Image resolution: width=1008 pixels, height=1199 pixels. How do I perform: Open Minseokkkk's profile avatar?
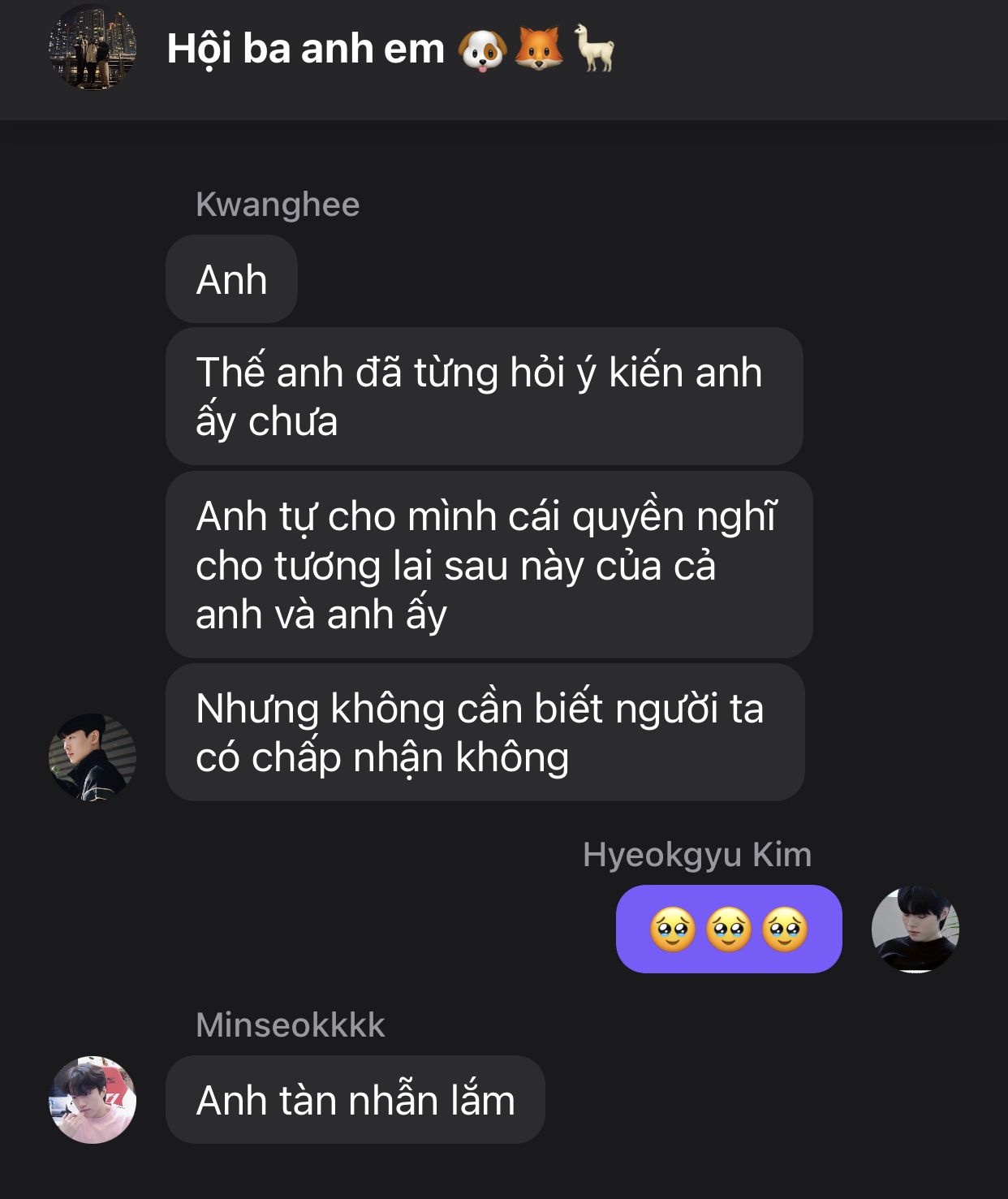point(92,1099)
